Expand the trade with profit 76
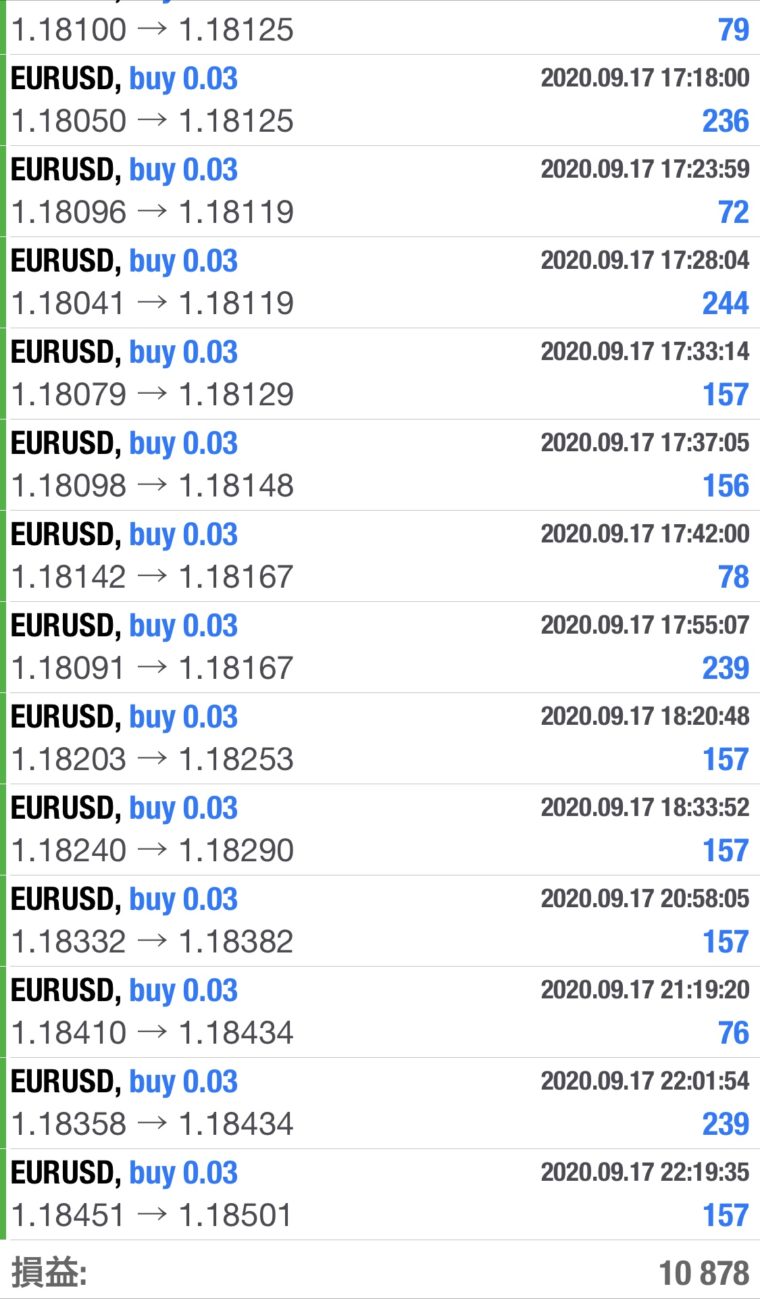Screen dimensions: 760x1299 380,1011
